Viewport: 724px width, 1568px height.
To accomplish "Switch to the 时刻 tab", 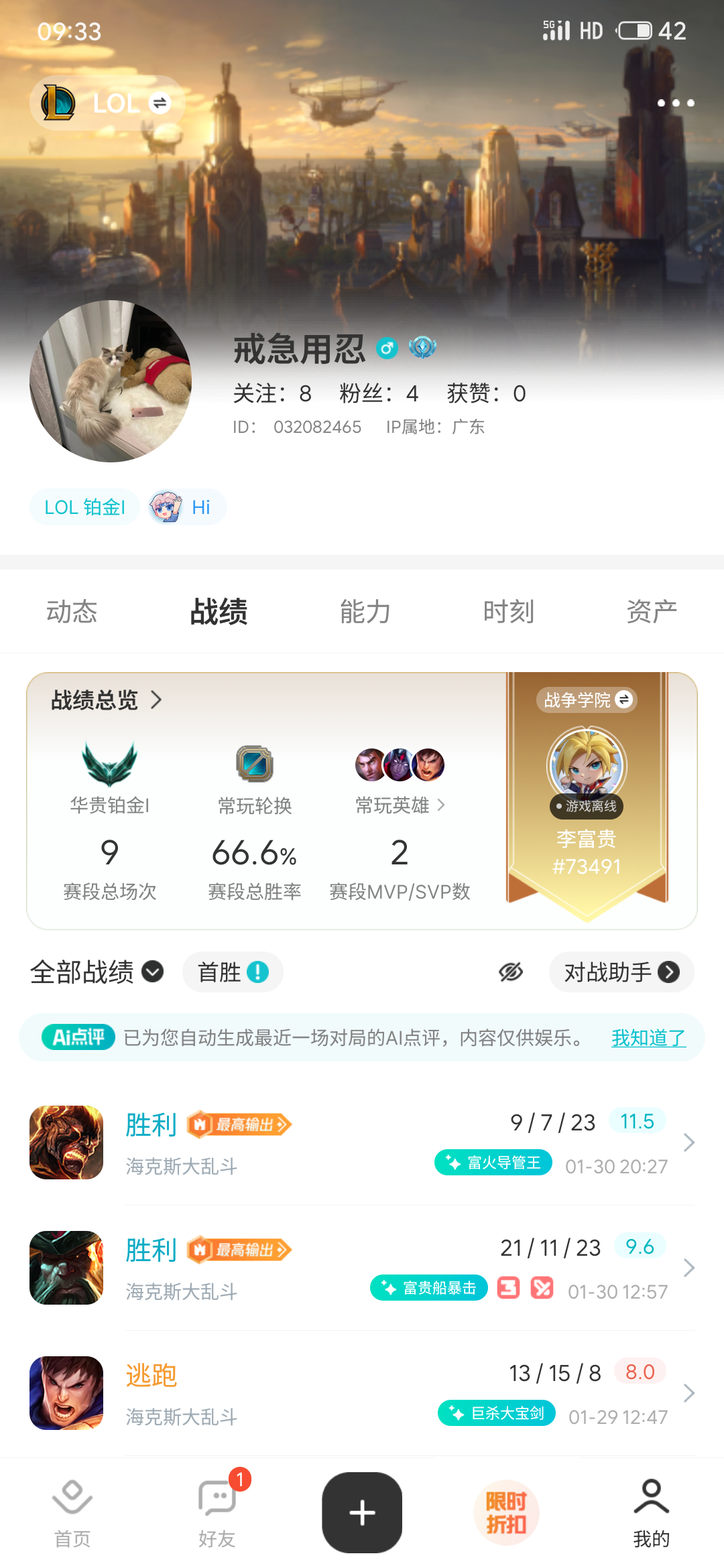I will (508, 611).
